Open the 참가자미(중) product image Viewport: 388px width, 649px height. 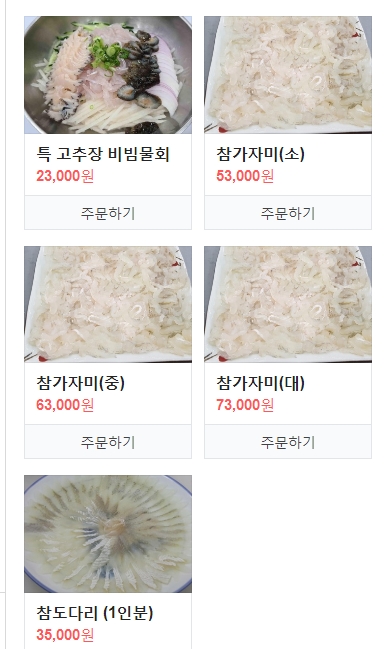(108, 304)
